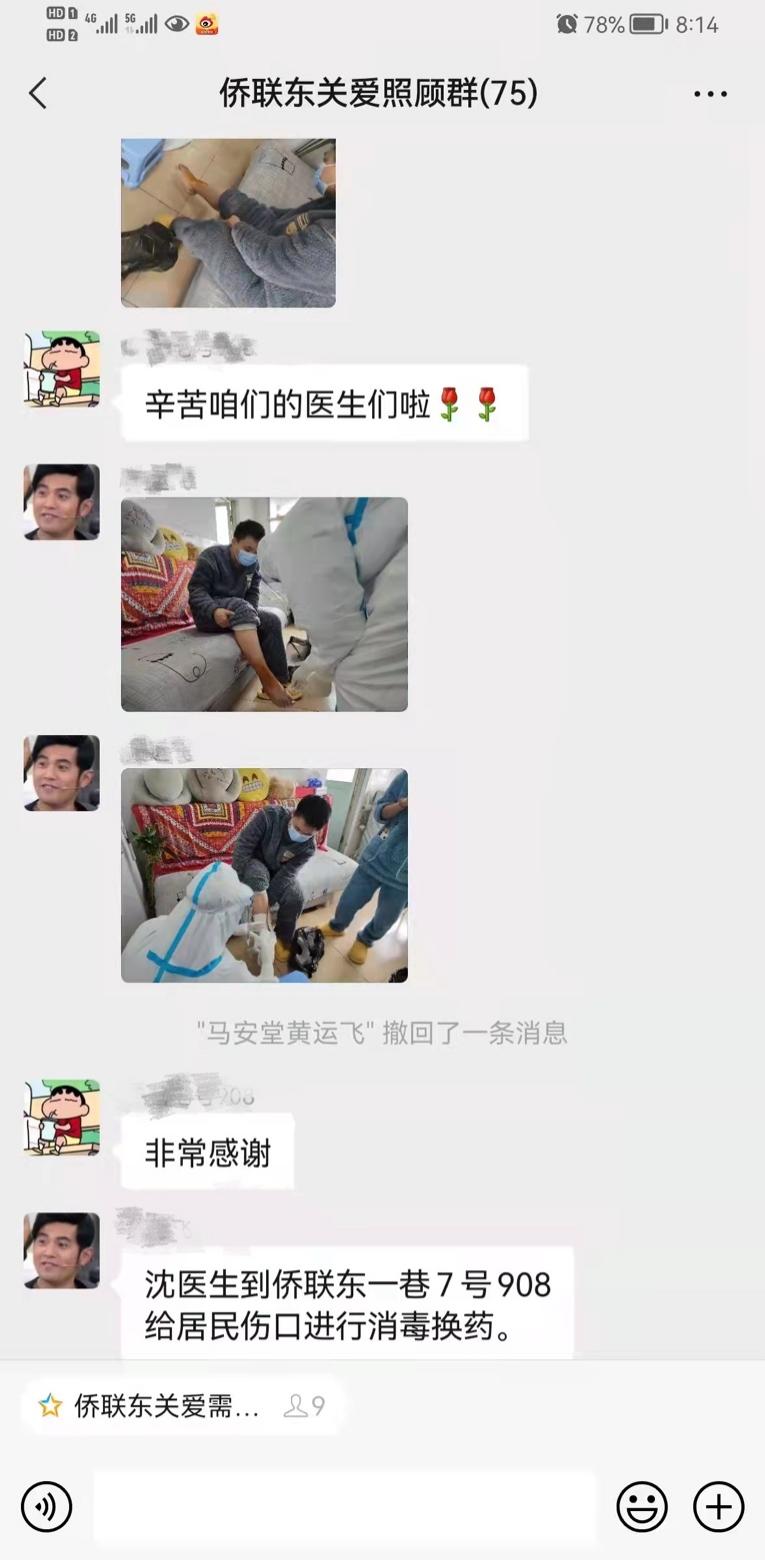Switch to voice message input
Screen dimensions: 765x1560
click(x=47, y=1507)
